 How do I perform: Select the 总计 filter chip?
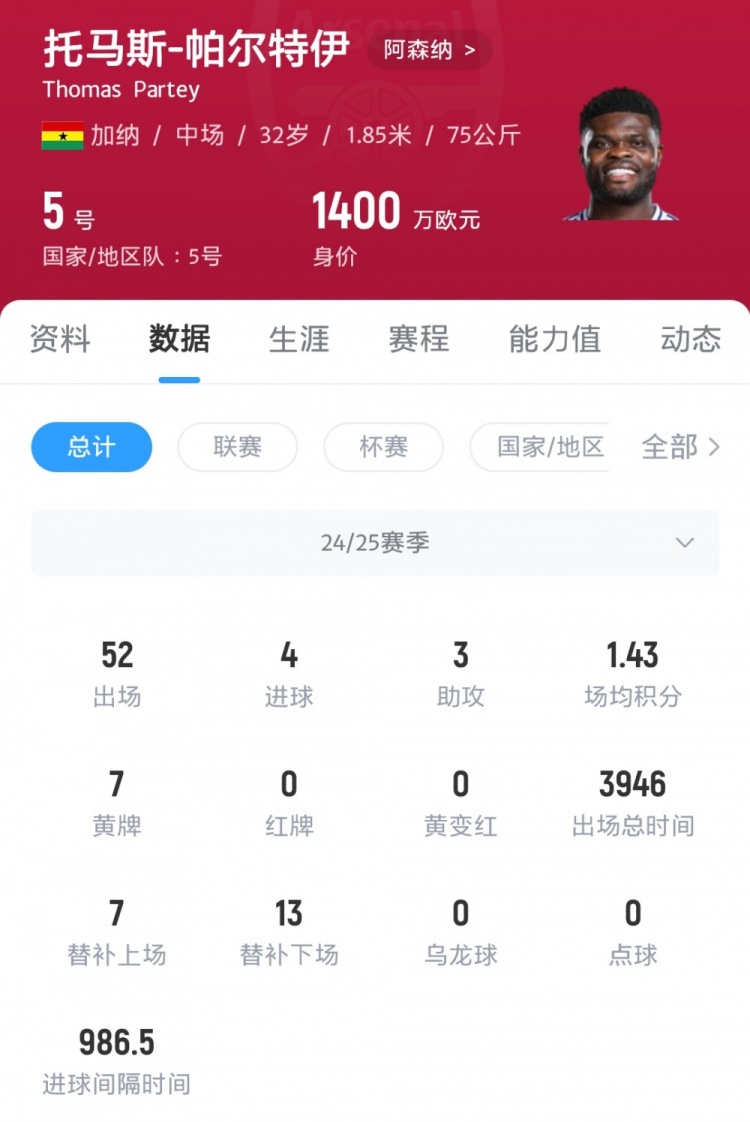(92, 447)
